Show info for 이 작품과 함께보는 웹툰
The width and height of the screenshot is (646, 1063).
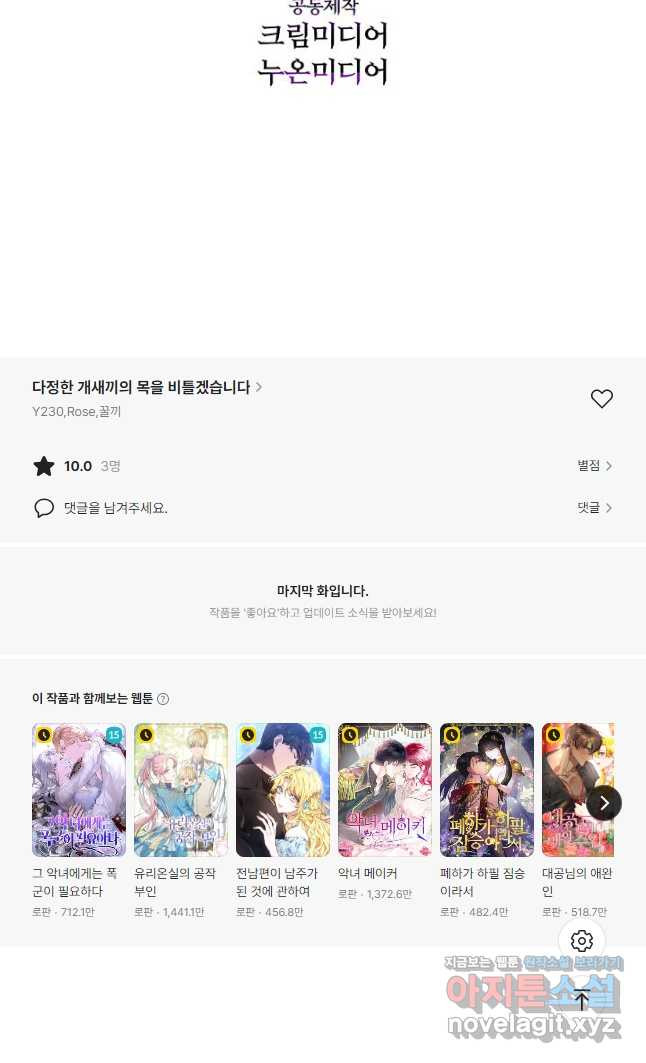163,699
